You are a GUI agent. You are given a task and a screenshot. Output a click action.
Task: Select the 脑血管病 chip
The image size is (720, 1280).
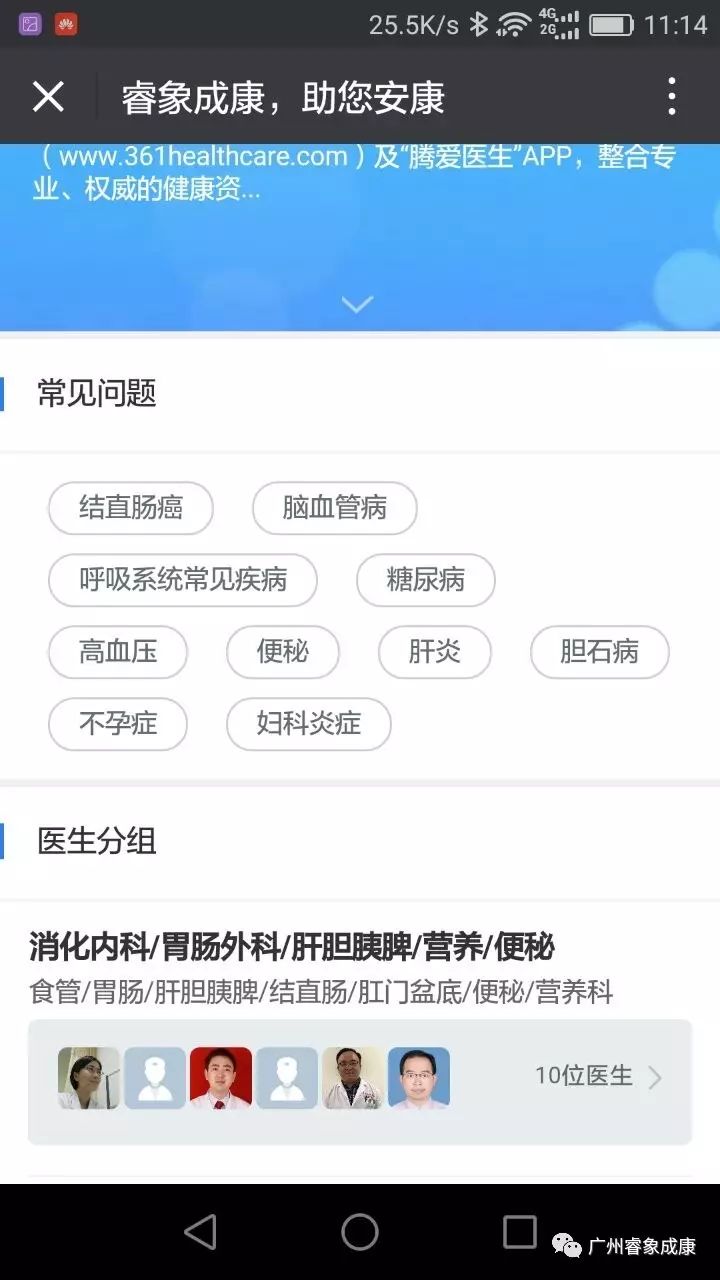pos(334,508)
